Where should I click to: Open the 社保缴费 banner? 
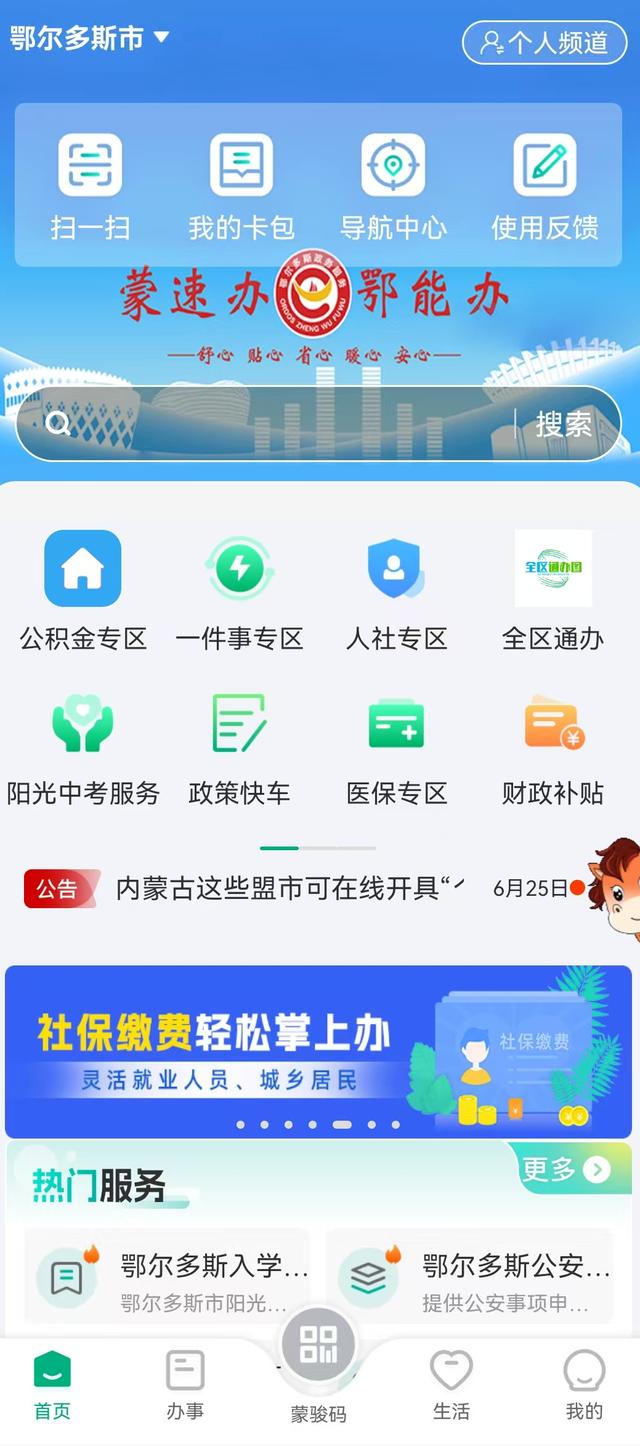(x=318, y=1051)
